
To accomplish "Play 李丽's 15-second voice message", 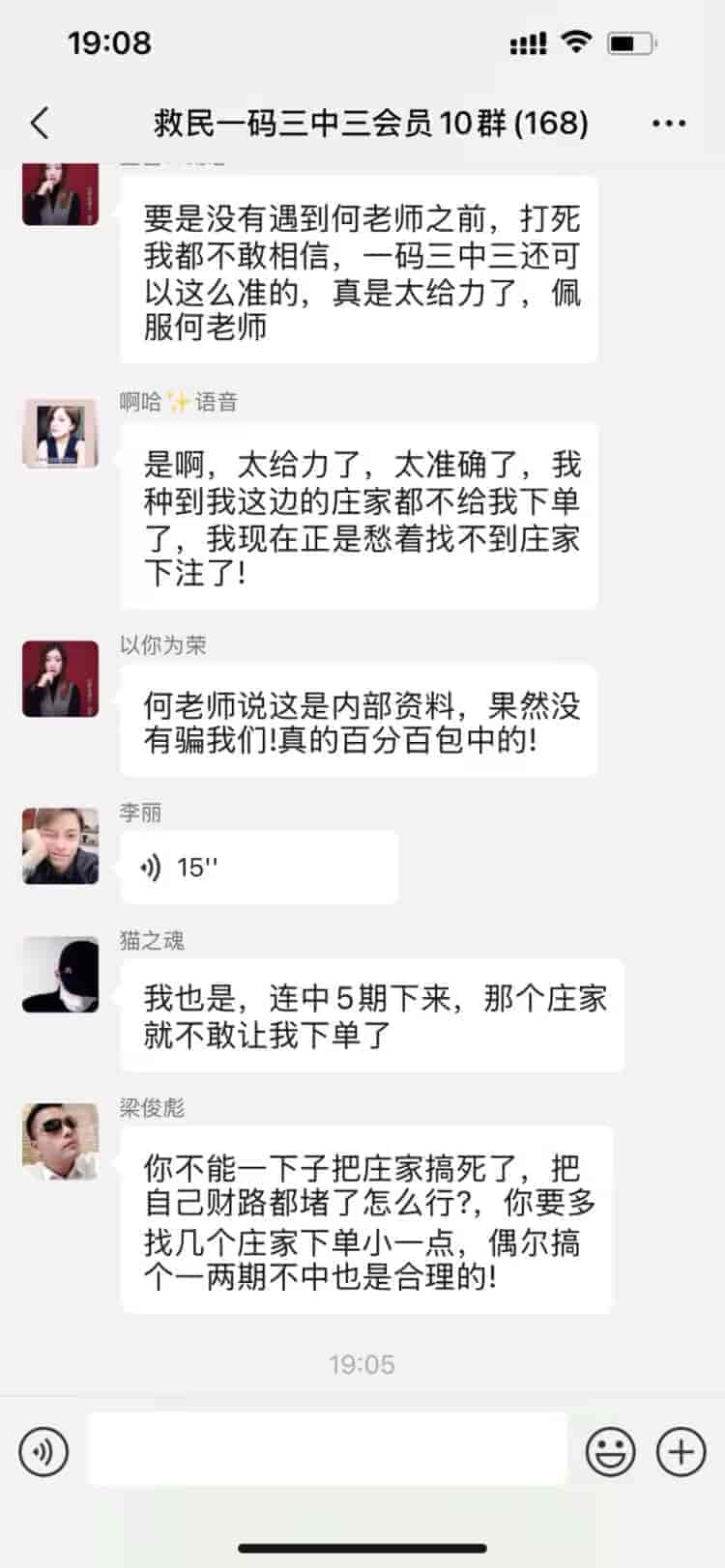I will point(258,868).
